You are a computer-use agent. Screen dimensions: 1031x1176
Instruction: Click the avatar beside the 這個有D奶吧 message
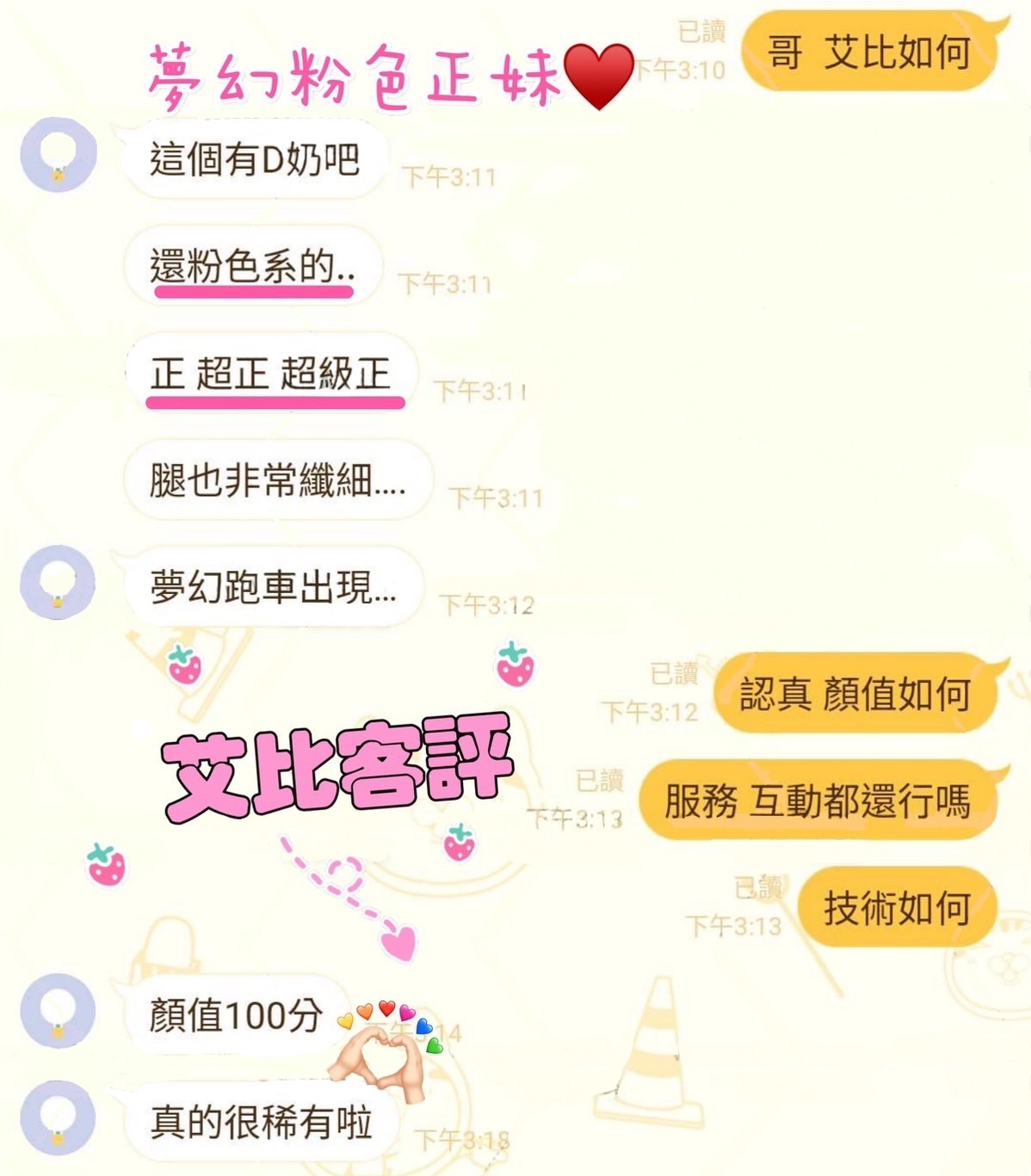(57, 155)
